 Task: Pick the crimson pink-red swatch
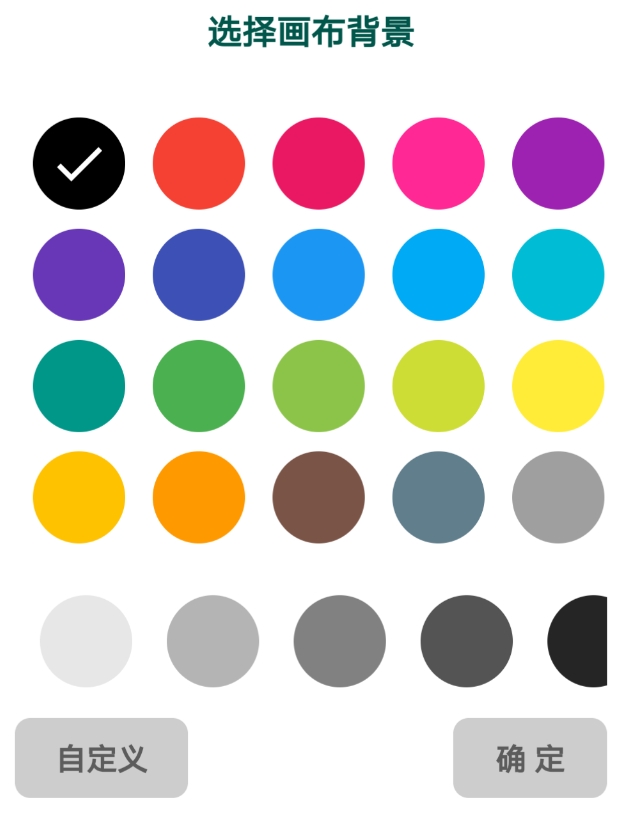coord(318,164)
